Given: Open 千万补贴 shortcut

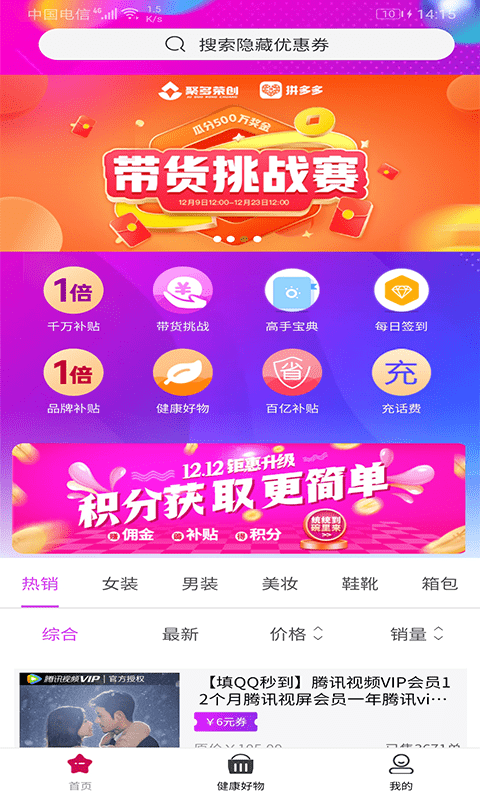Looking at the screenshot, I should [73, 300].
